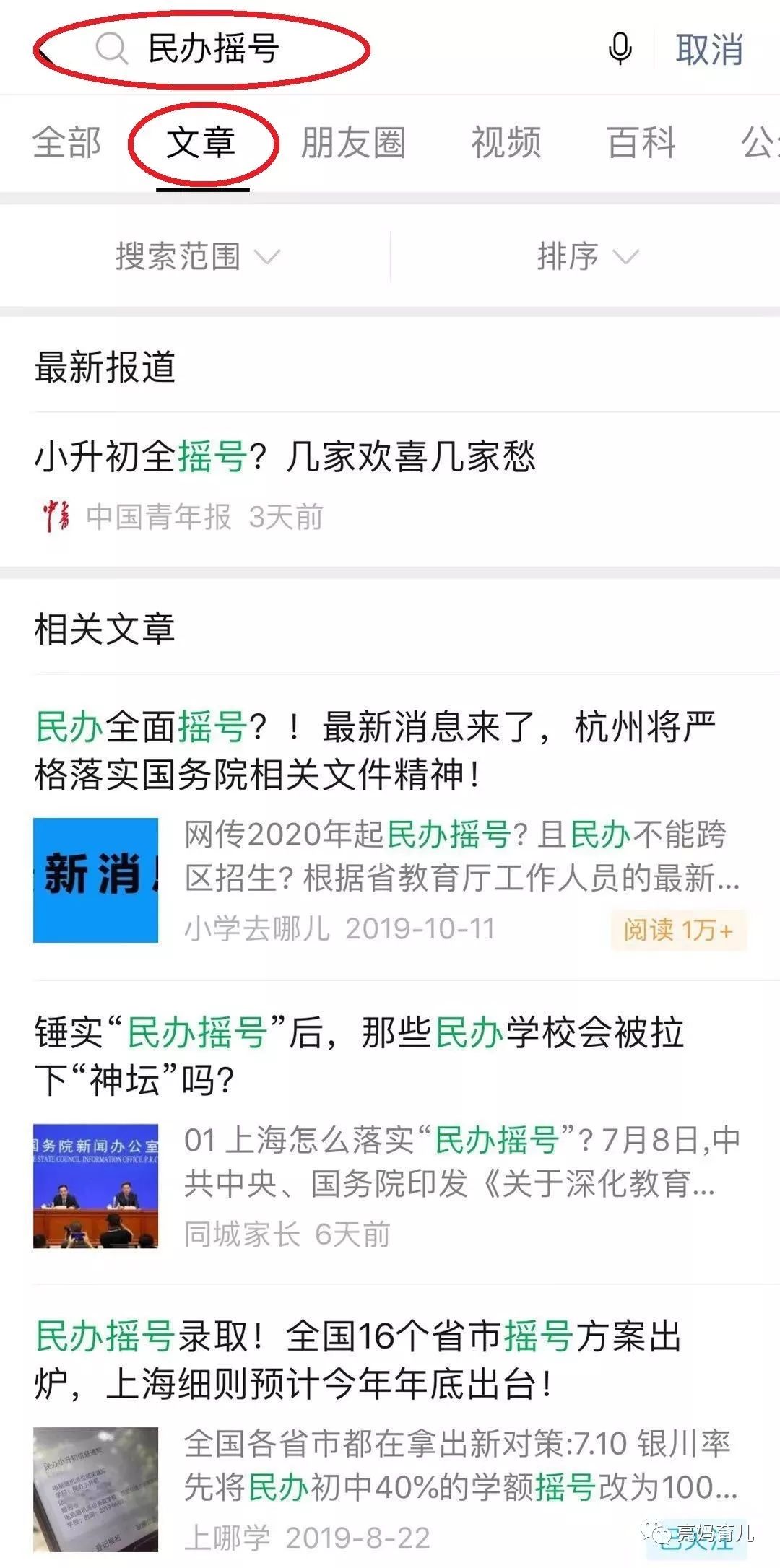The width and height of the screenshot is (780, 1568).
Task: Open the 小学去哪儿 article about 杭州 民办摇号
Action: [x=376, y=751]
